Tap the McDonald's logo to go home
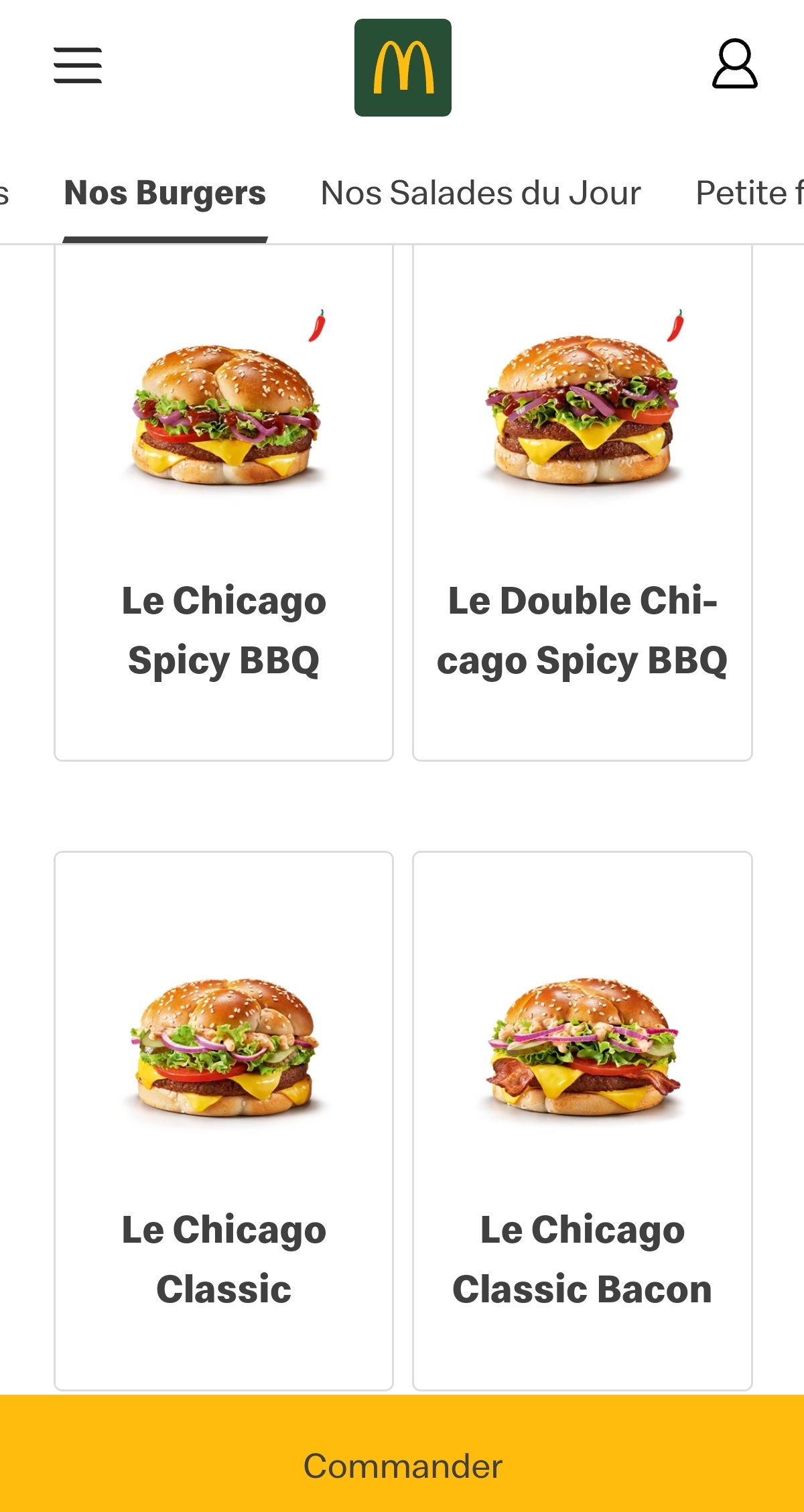The height and width of the screenshot is (1512, 804). click(x=403, y=68)
